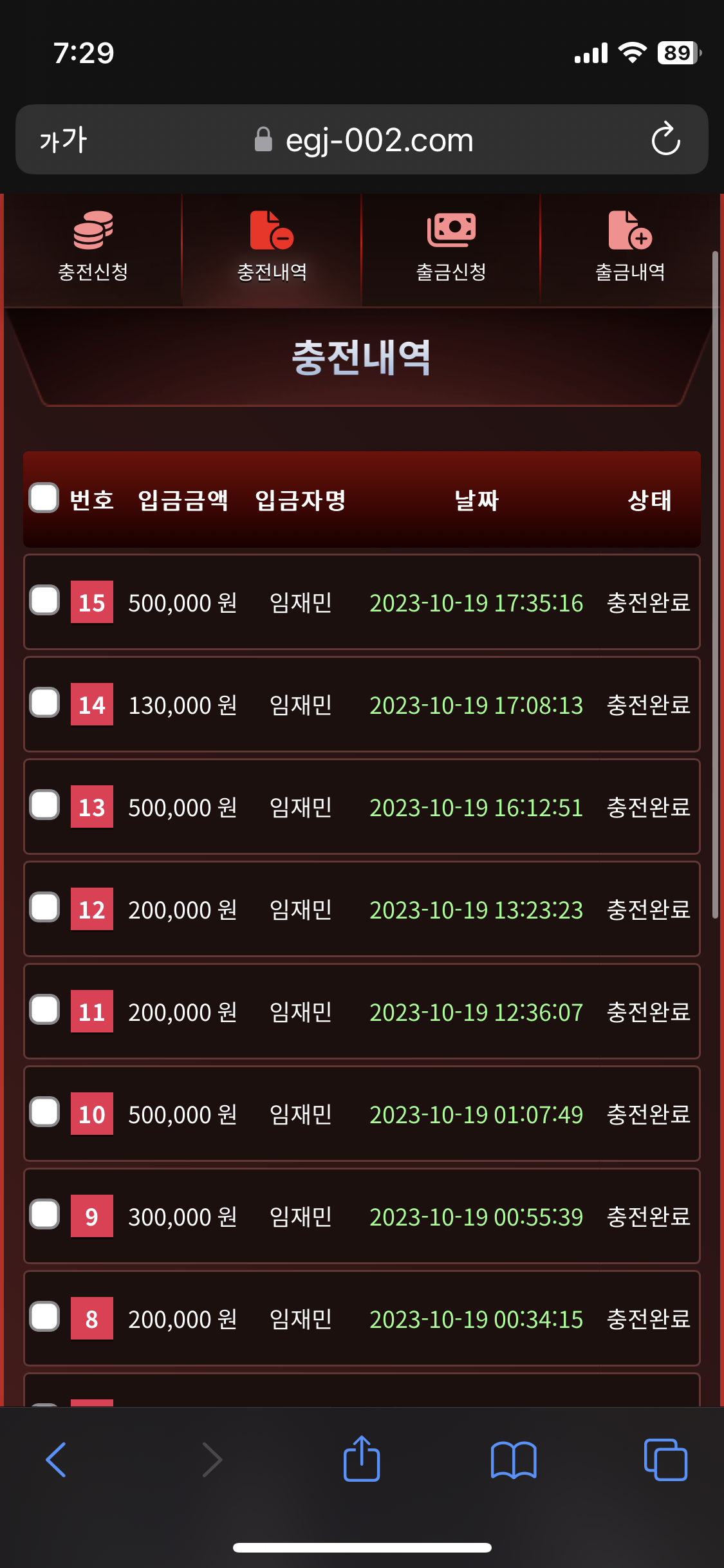Go back with the browser back arrow
Screen dimensions: 724x1568
57,1459
